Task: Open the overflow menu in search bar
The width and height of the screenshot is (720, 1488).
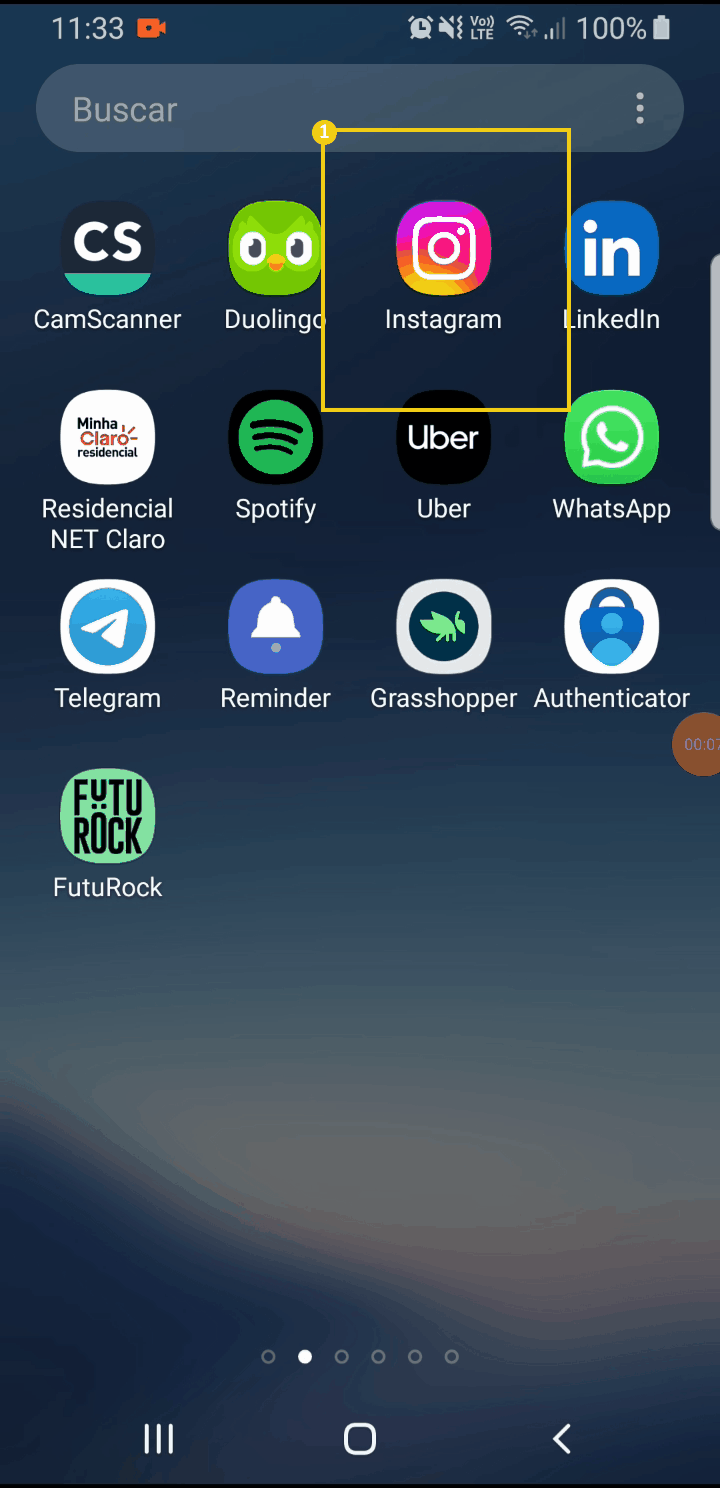Action: [x=640, y=108]
